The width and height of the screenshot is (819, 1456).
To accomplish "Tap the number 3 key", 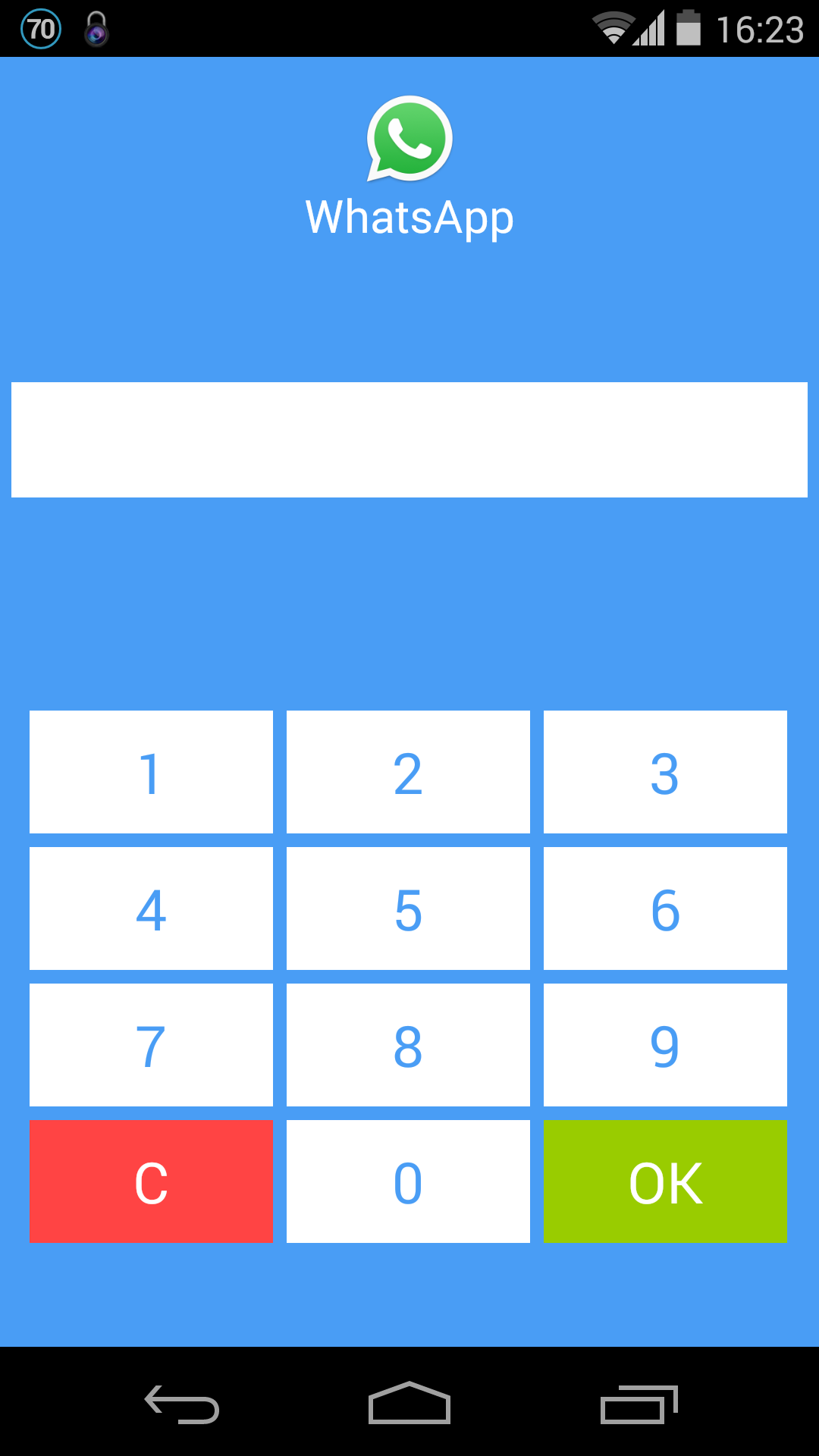I will [x=665, y=772].
